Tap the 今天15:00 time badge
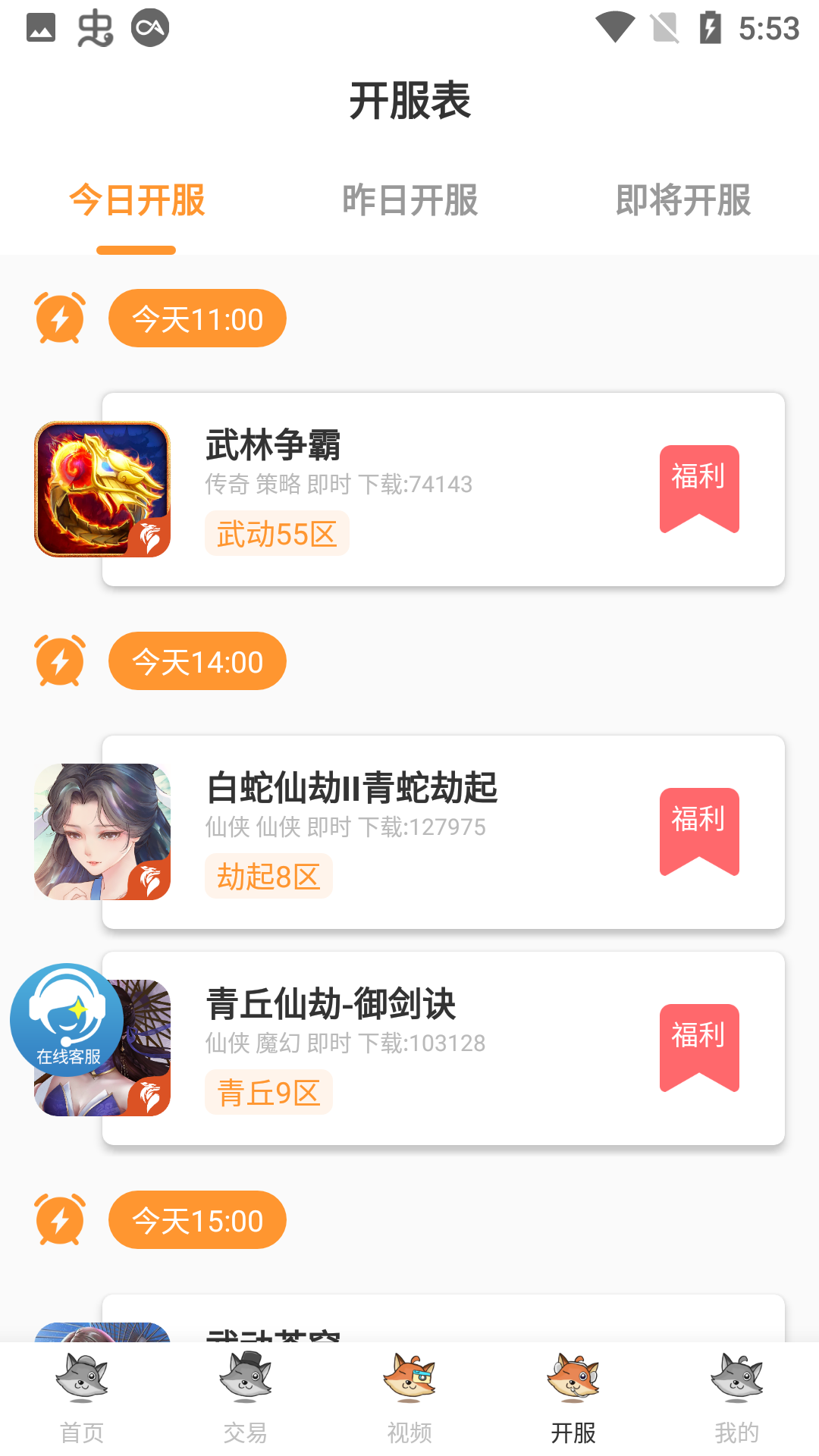The image size is (819, 1456). pos(196,1219)
